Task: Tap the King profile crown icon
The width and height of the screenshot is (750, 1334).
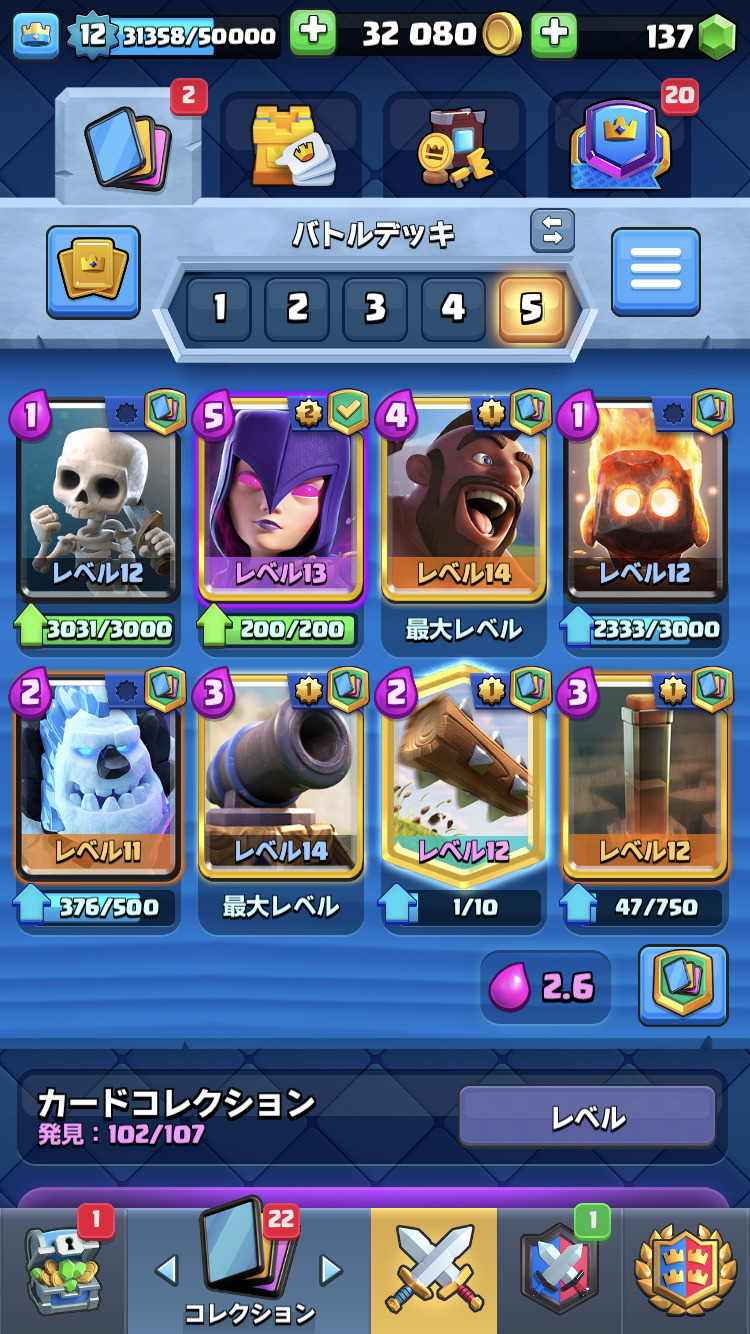Action: [36, 35]
